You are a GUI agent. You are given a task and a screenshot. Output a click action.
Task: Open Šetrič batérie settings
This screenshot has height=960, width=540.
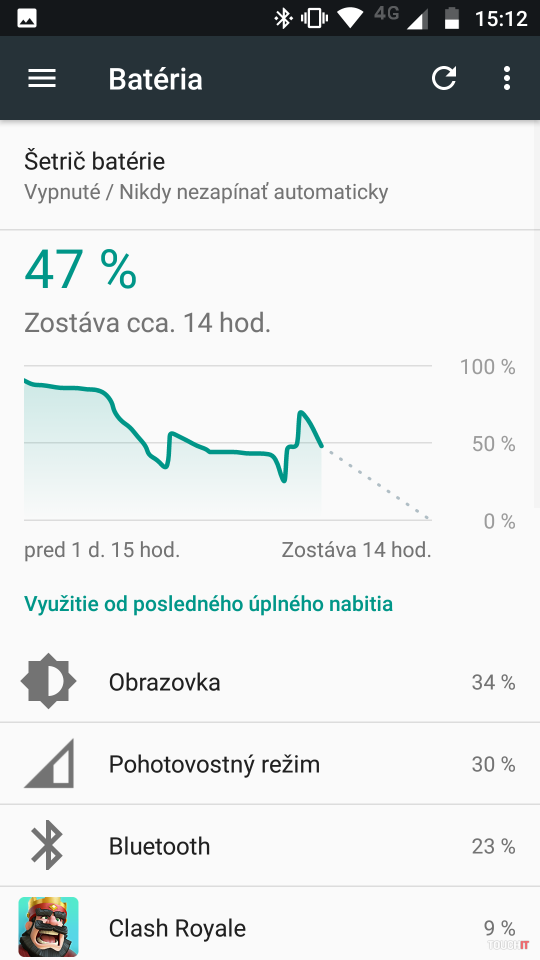270,175
